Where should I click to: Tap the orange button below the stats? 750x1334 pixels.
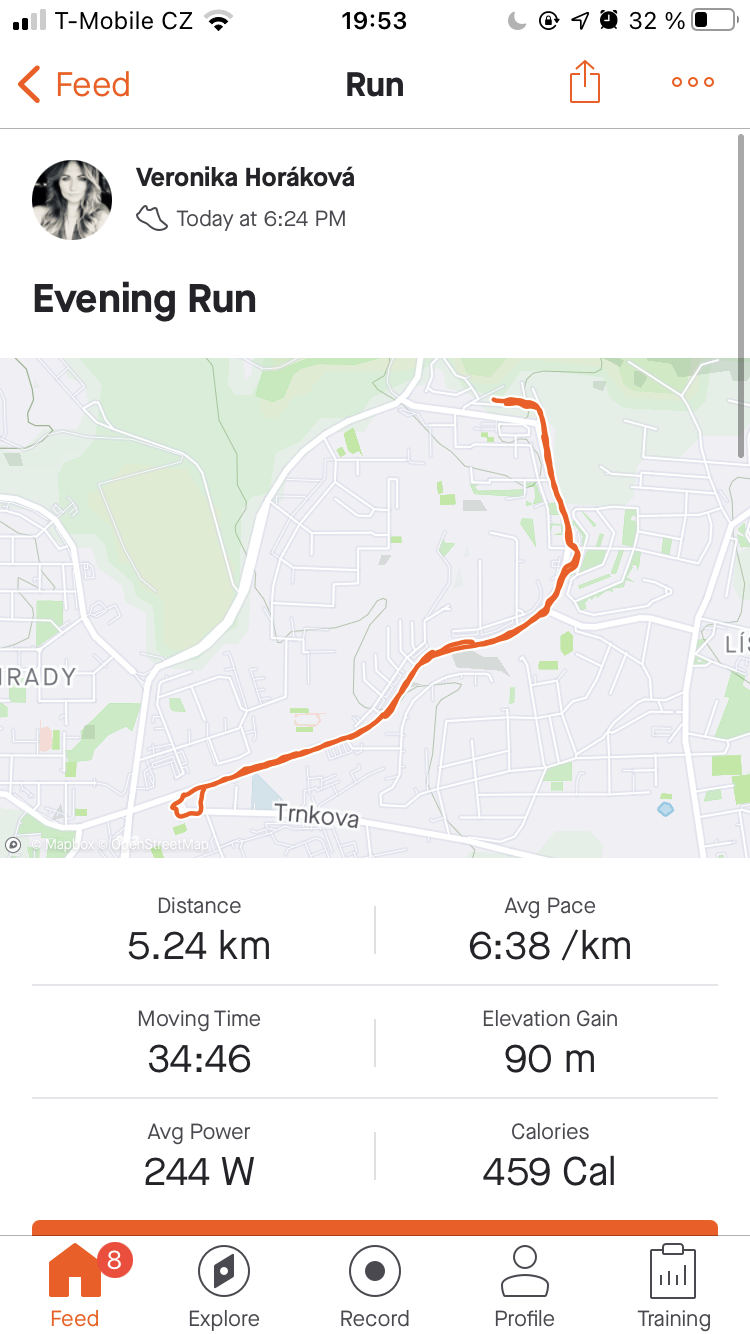coord(375,1227)
